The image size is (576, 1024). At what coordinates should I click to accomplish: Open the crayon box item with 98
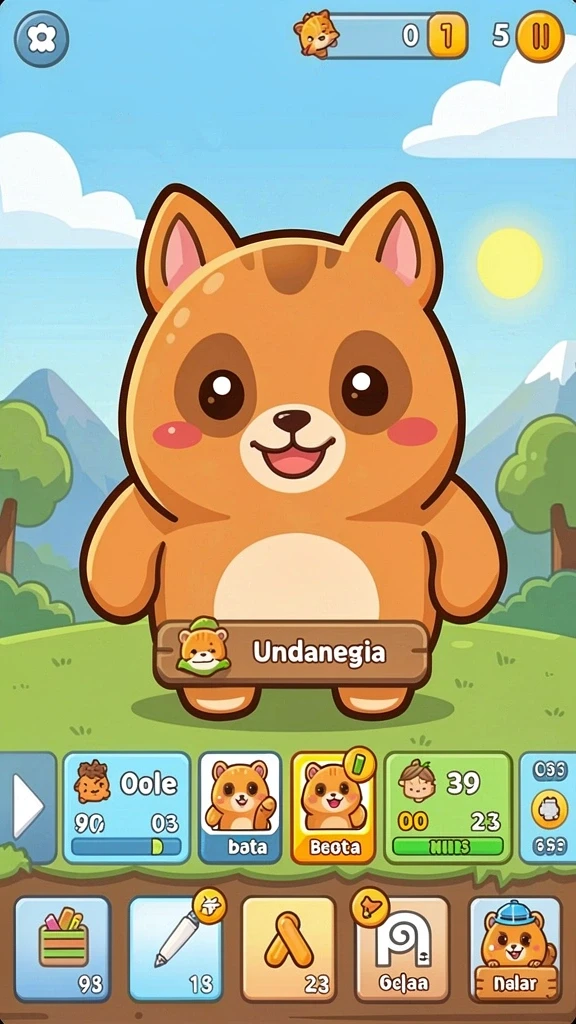coord(63,949)
